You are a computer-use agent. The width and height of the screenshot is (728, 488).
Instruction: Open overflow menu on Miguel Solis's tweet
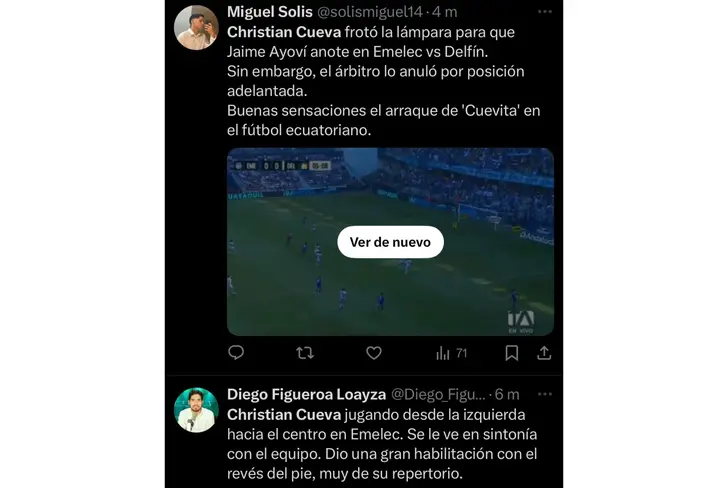544,11
